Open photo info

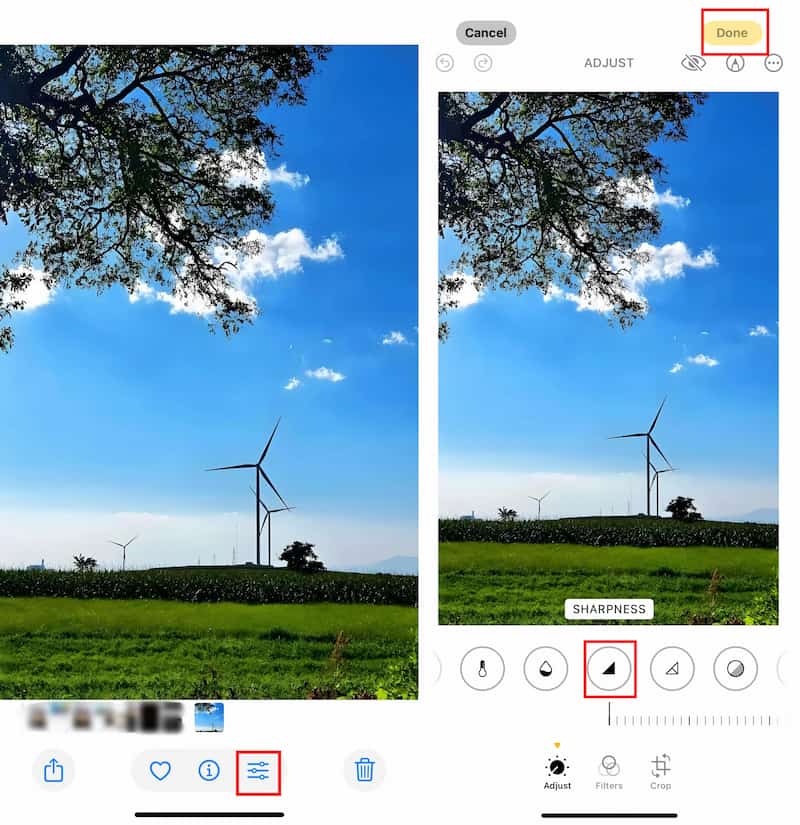pyautogui.click(x=209, y=770)
